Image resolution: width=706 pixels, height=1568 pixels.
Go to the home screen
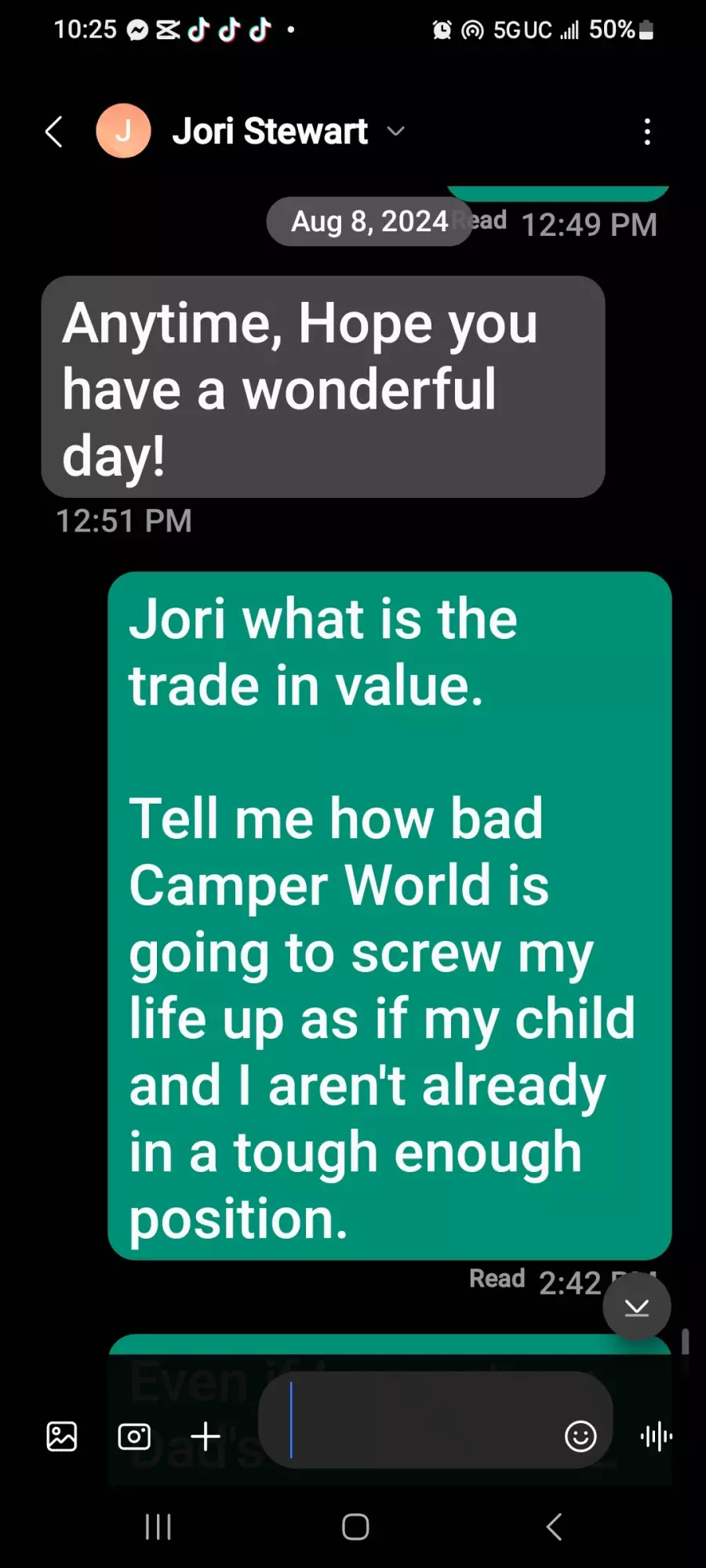coord(355,1526)
